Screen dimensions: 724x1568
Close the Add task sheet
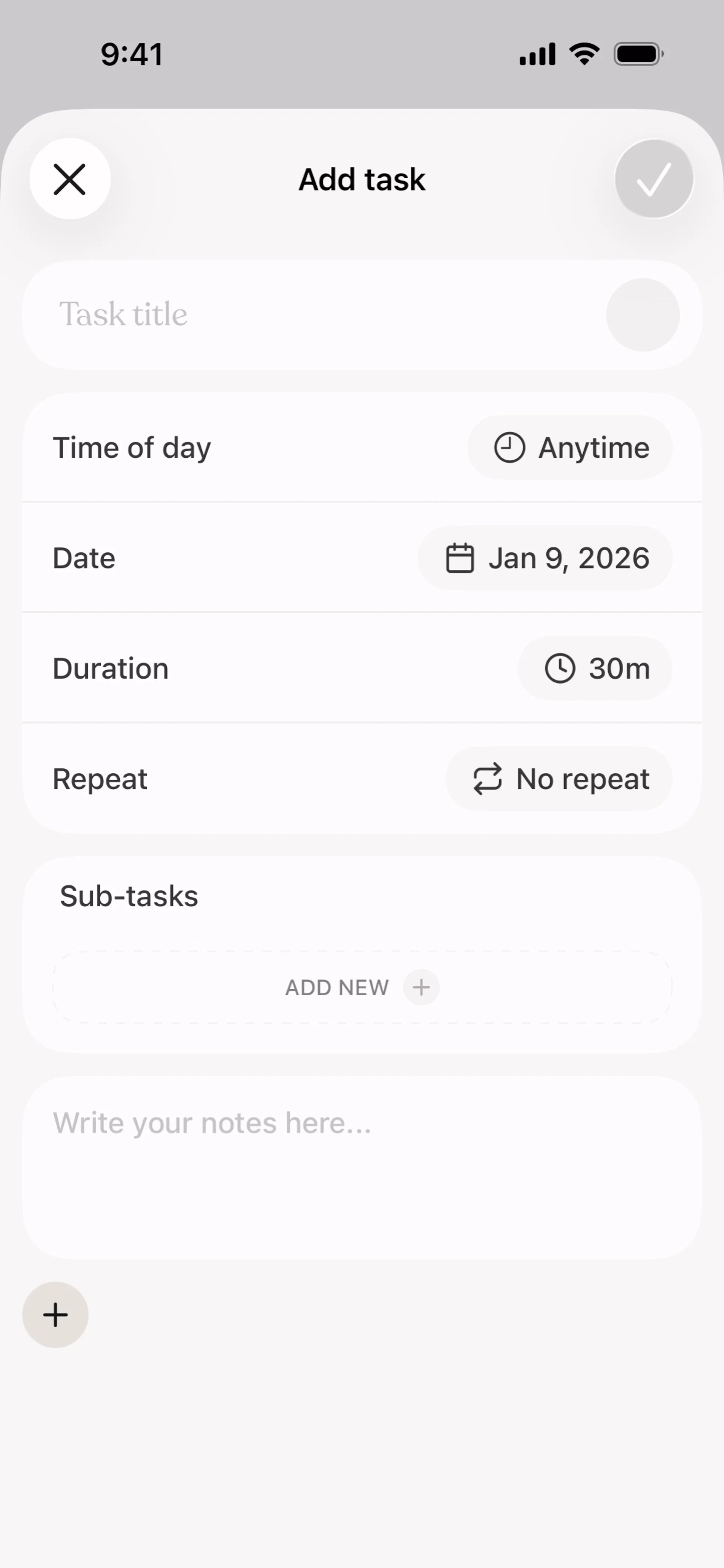point(70,179)
